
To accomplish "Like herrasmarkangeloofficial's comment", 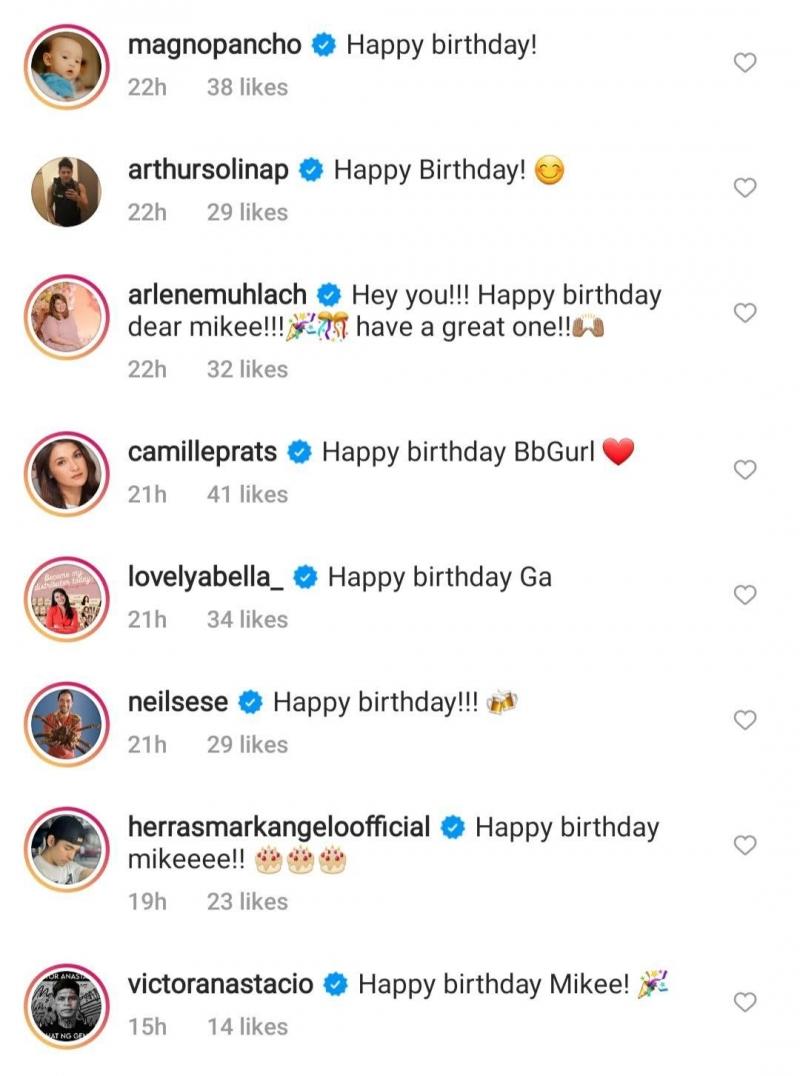I will pyautogui.click(x=745, y=846).
